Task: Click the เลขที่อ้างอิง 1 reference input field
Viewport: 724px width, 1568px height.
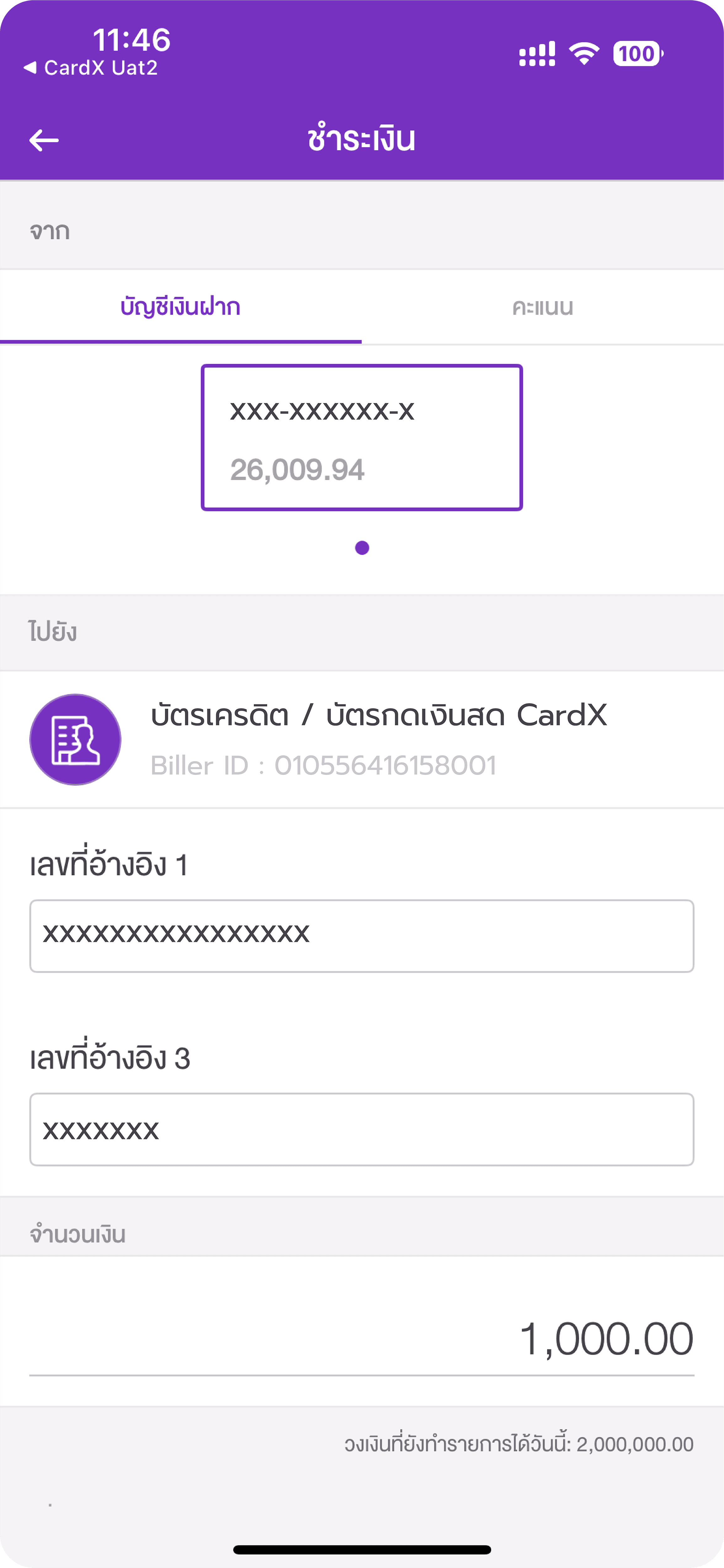Action: [x=362, y=935]
